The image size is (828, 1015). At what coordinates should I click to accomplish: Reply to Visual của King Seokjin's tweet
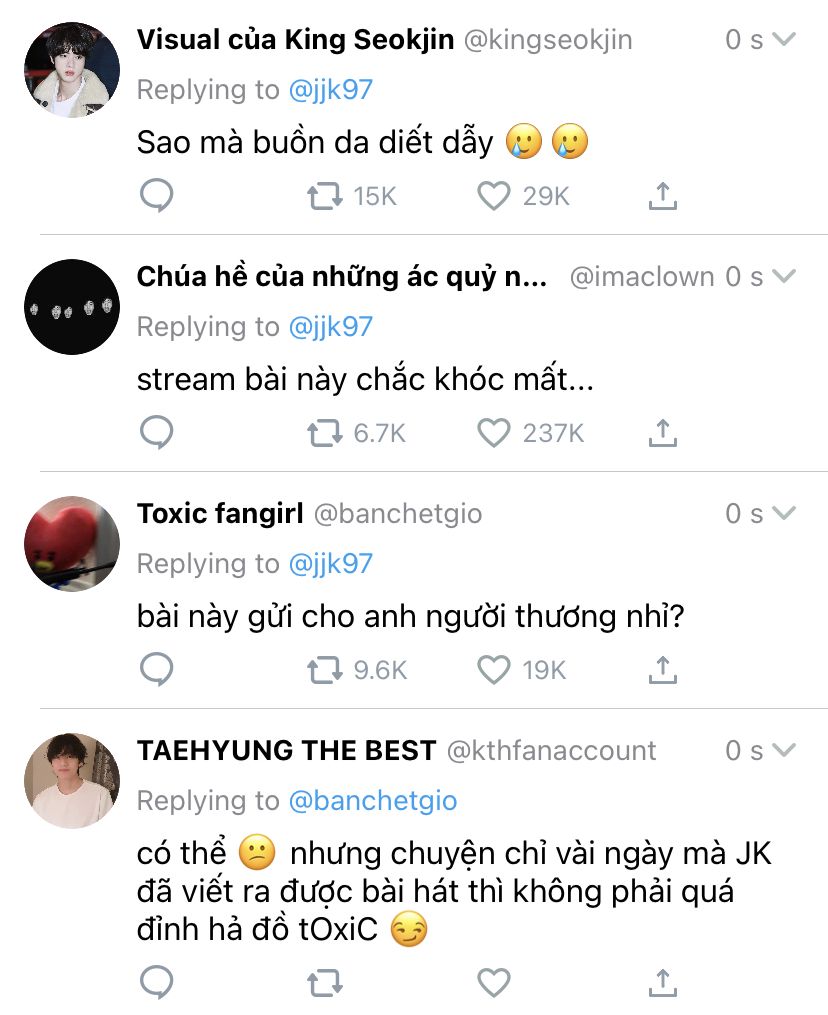156,196
